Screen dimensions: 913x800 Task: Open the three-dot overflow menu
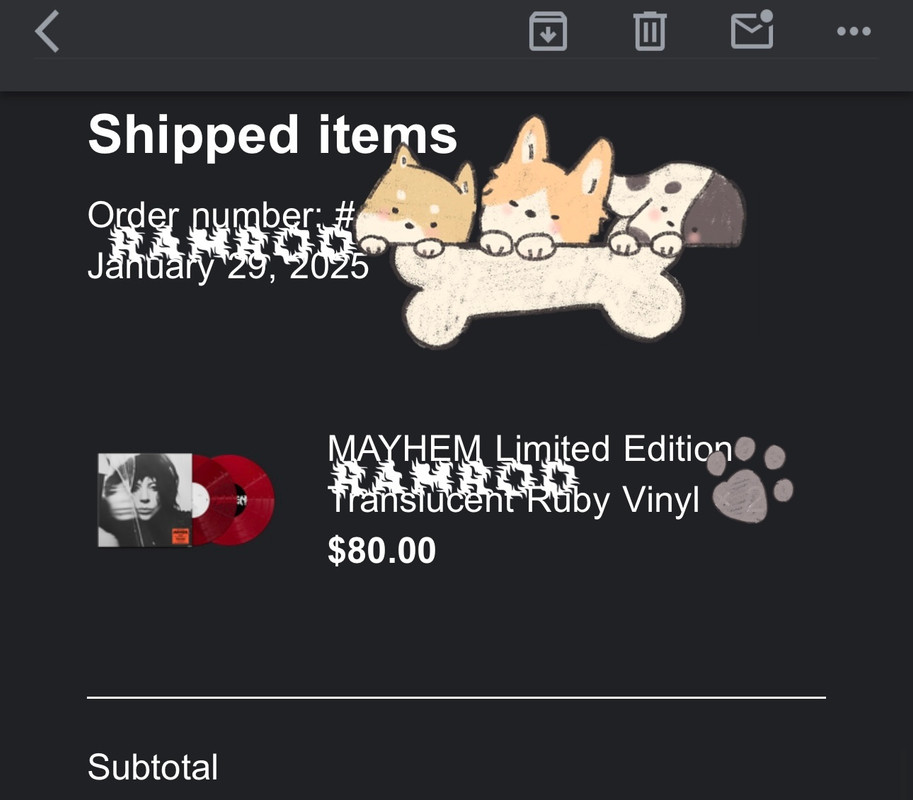point(853,32)
